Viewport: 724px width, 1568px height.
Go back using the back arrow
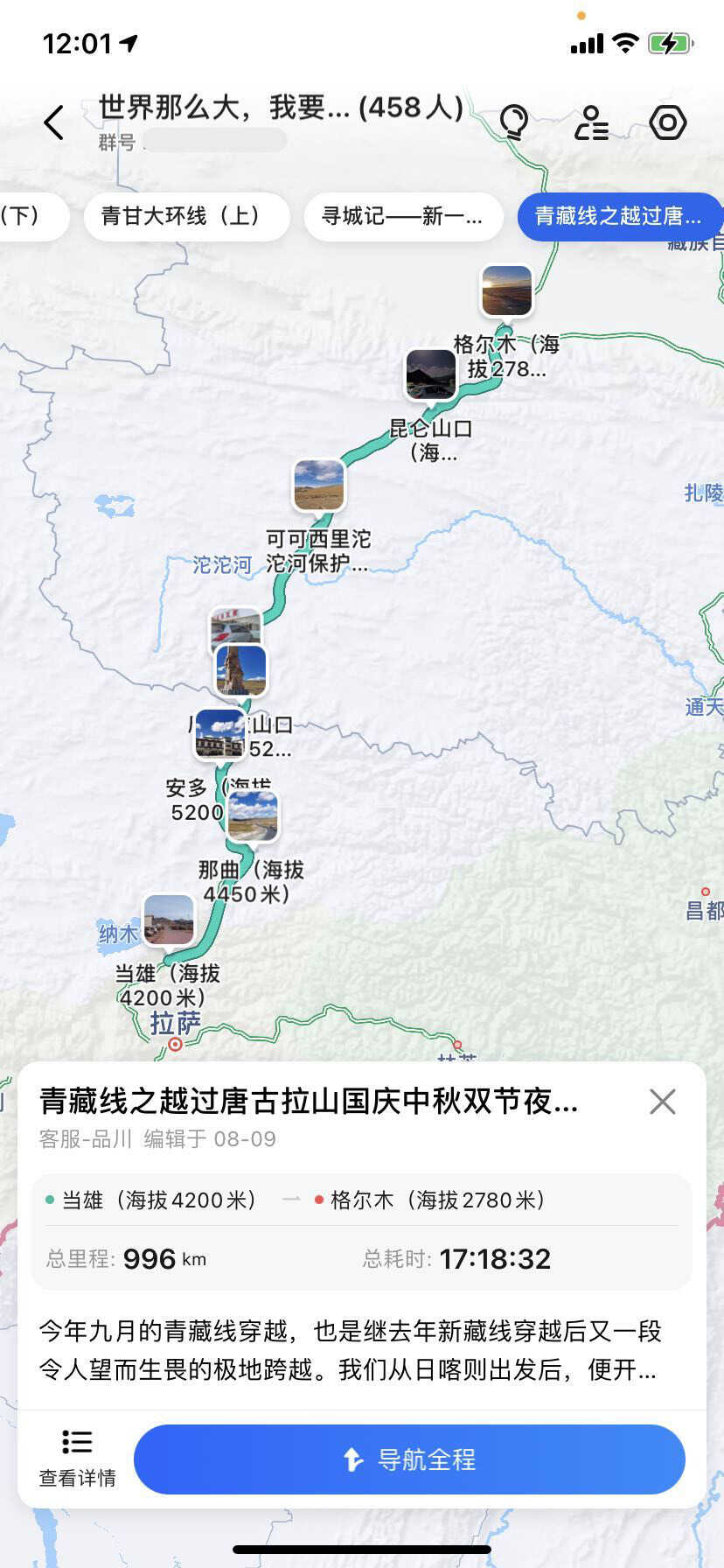(54, 122)
